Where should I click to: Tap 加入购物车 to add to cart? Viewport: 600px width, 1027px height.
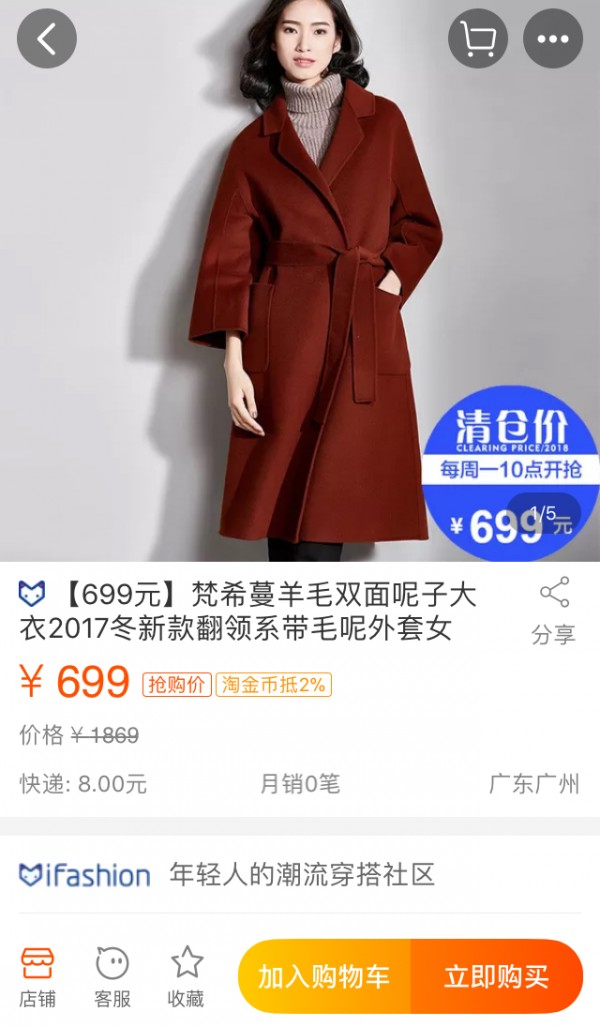324,977
